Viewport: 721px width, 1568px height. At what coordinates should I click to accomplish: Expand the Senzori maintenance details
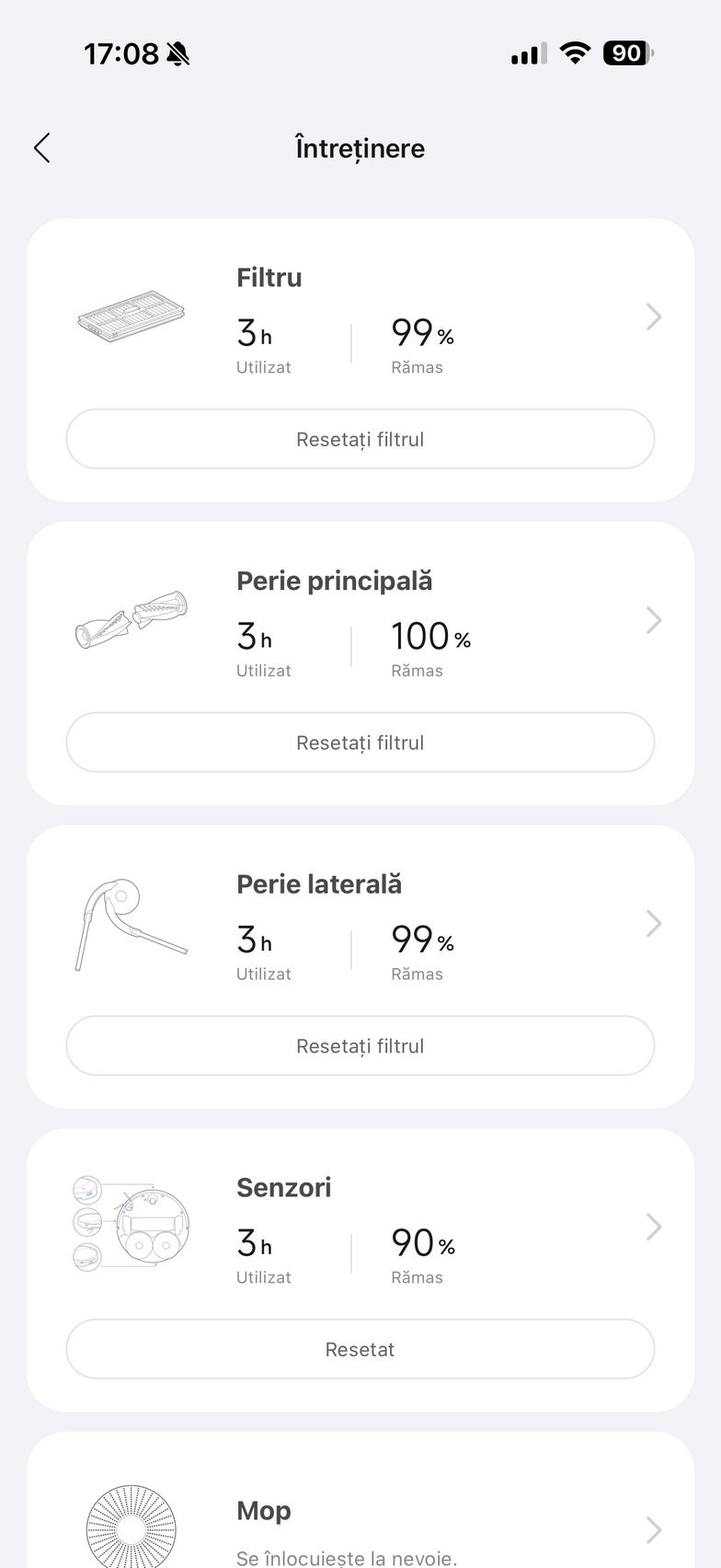(x=653, y=1227)
